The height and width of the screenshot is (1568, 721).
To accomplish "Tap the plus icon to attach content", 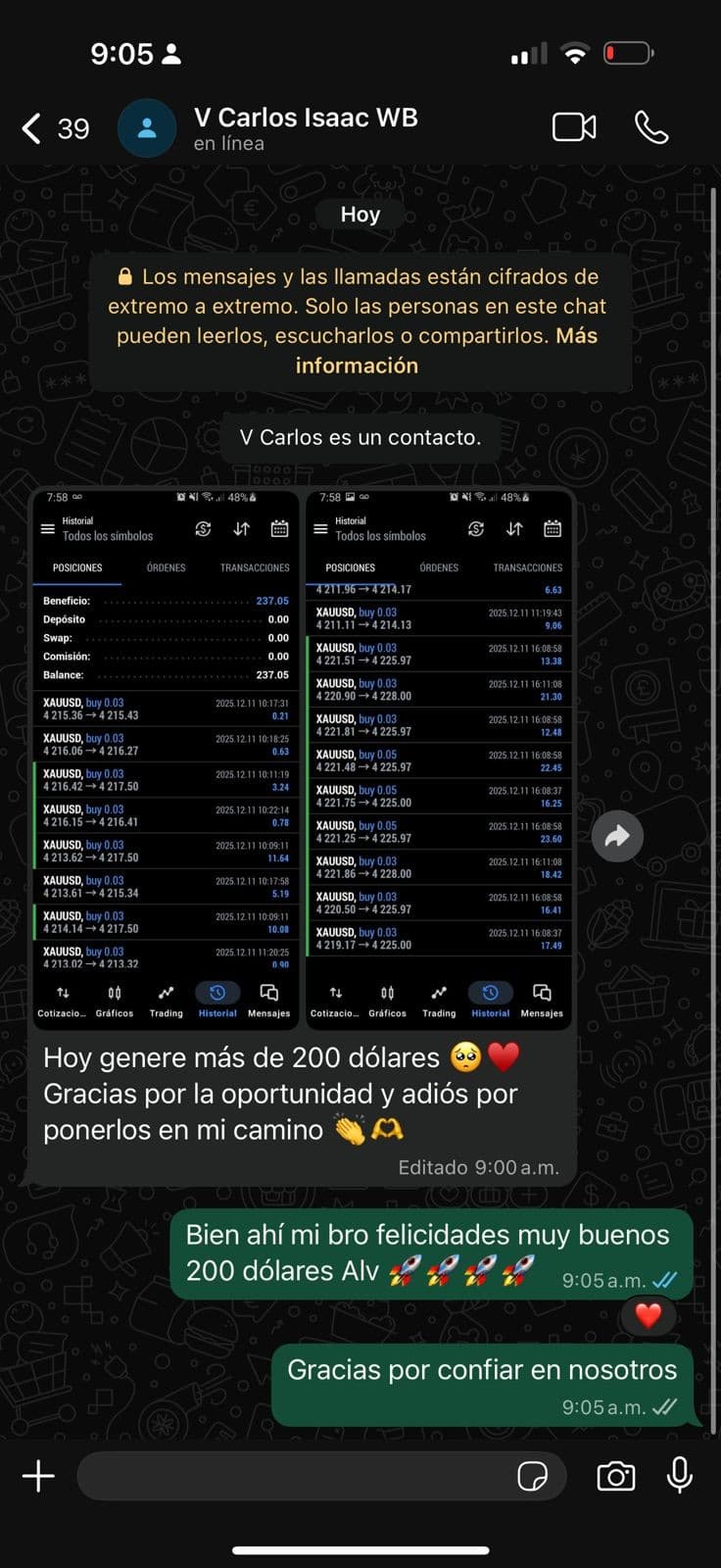I will click(x=37, y=1475).
